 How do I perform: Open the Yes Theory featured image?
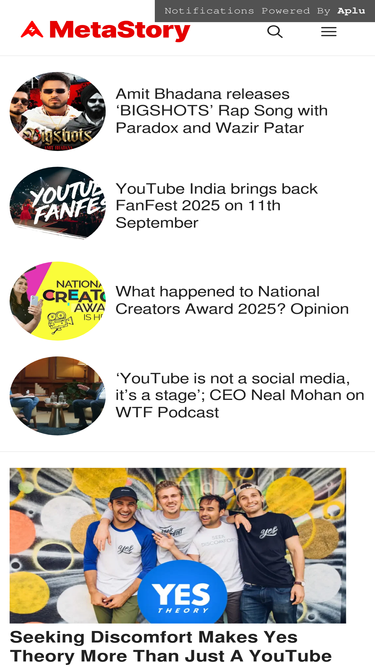click(178, 546)
